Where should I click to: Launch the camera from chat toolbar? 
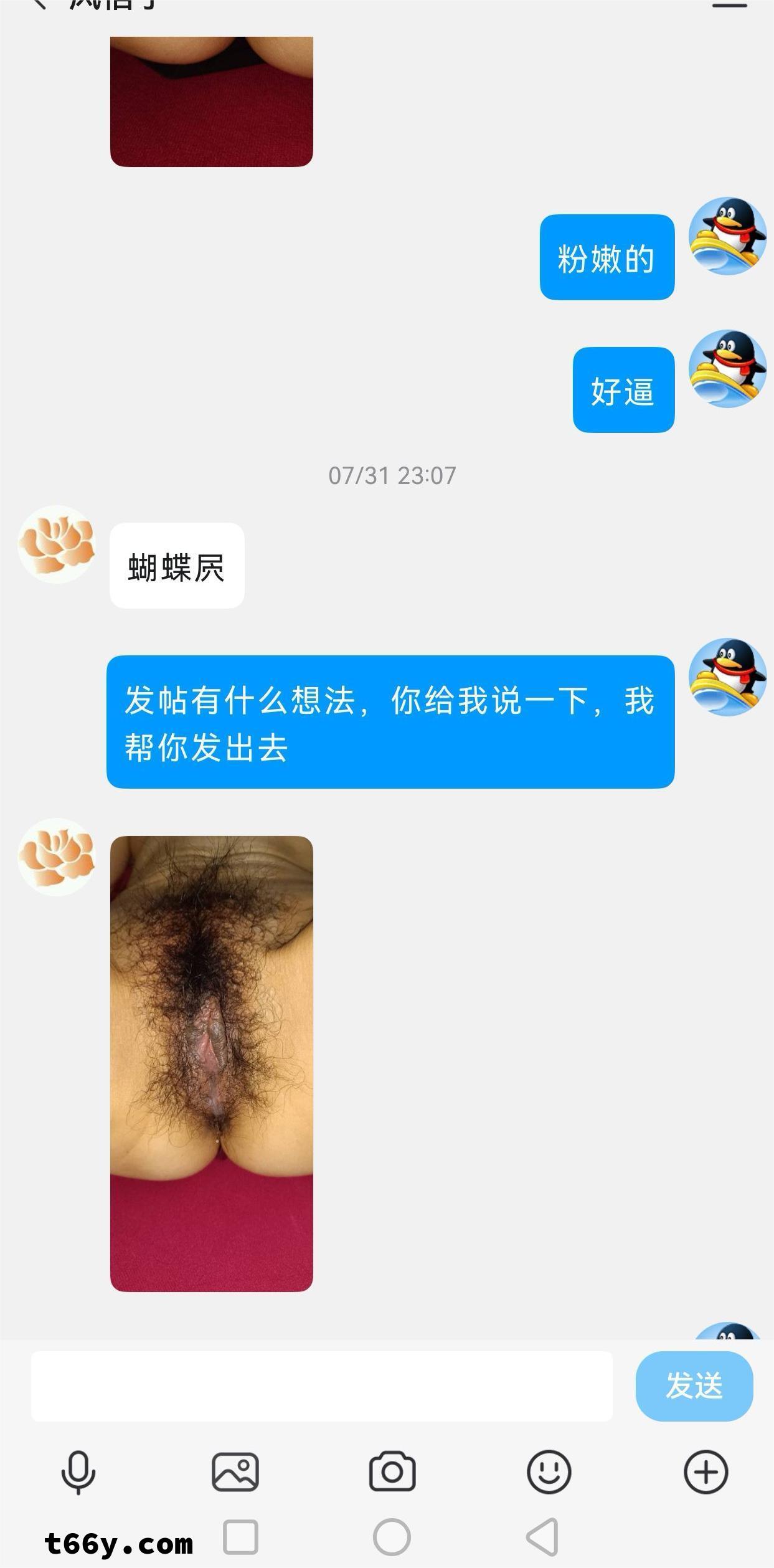(392, 1472)
